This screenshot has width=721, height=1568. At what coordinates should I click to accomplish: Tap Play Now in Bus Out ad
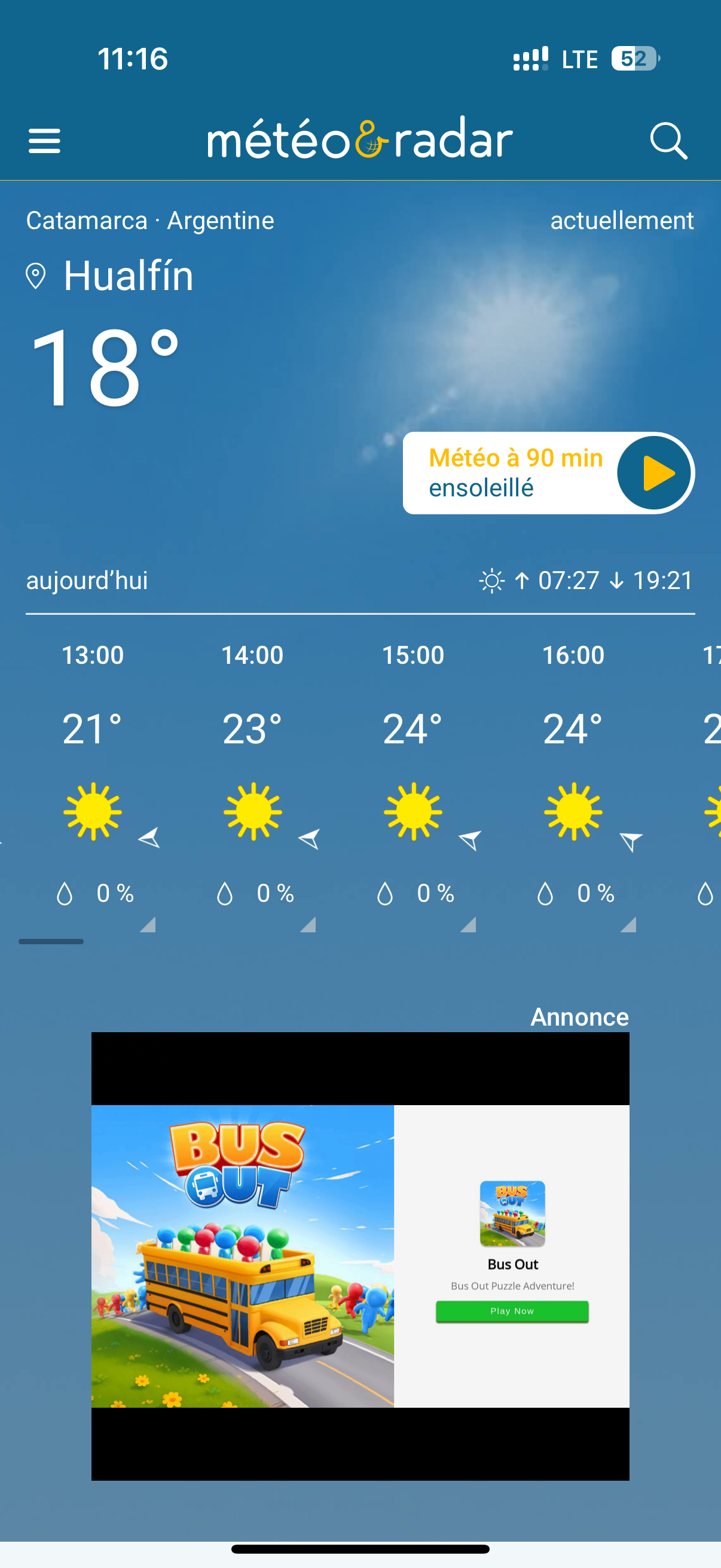pos(512,1311)
